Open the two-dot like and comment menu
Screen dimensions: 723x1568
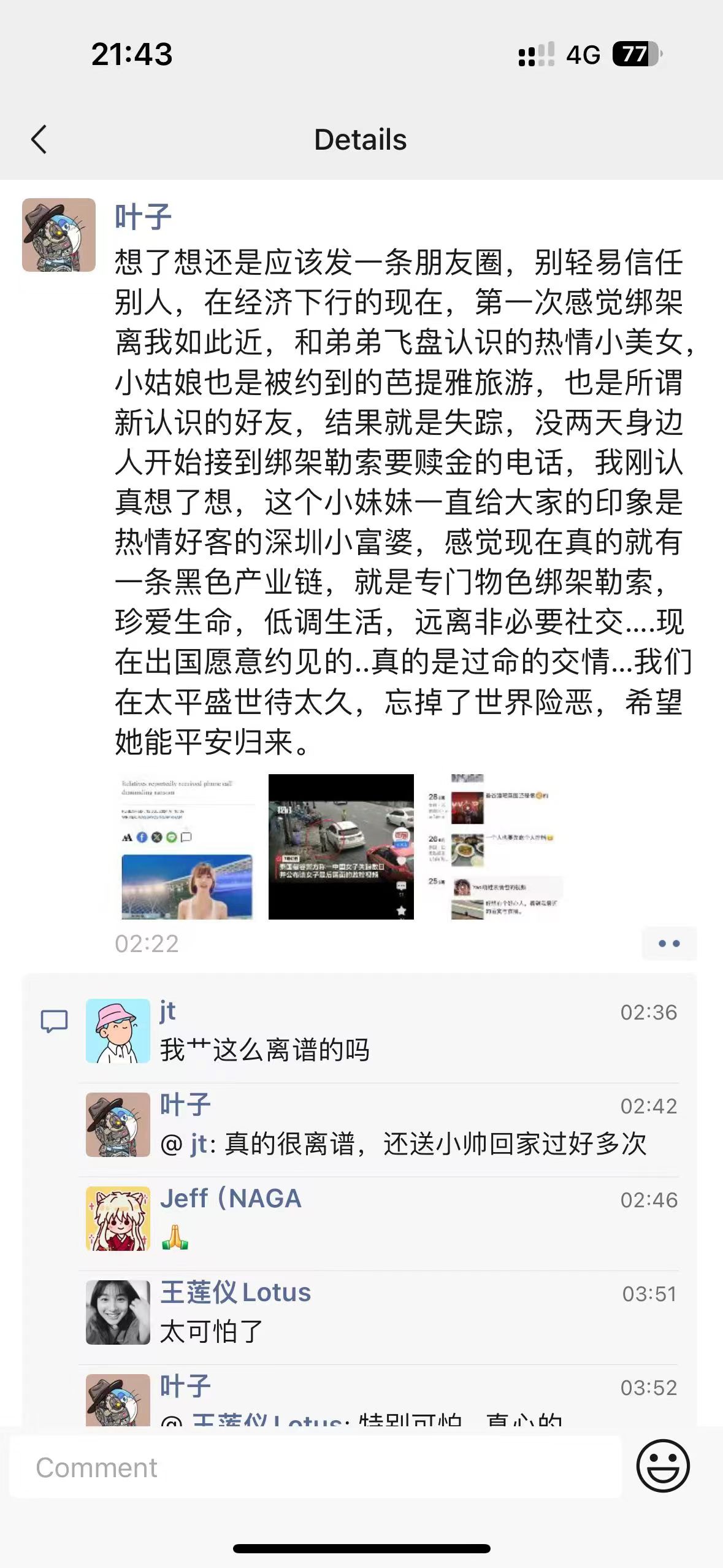pyautogui.click(x=668, y=943)
